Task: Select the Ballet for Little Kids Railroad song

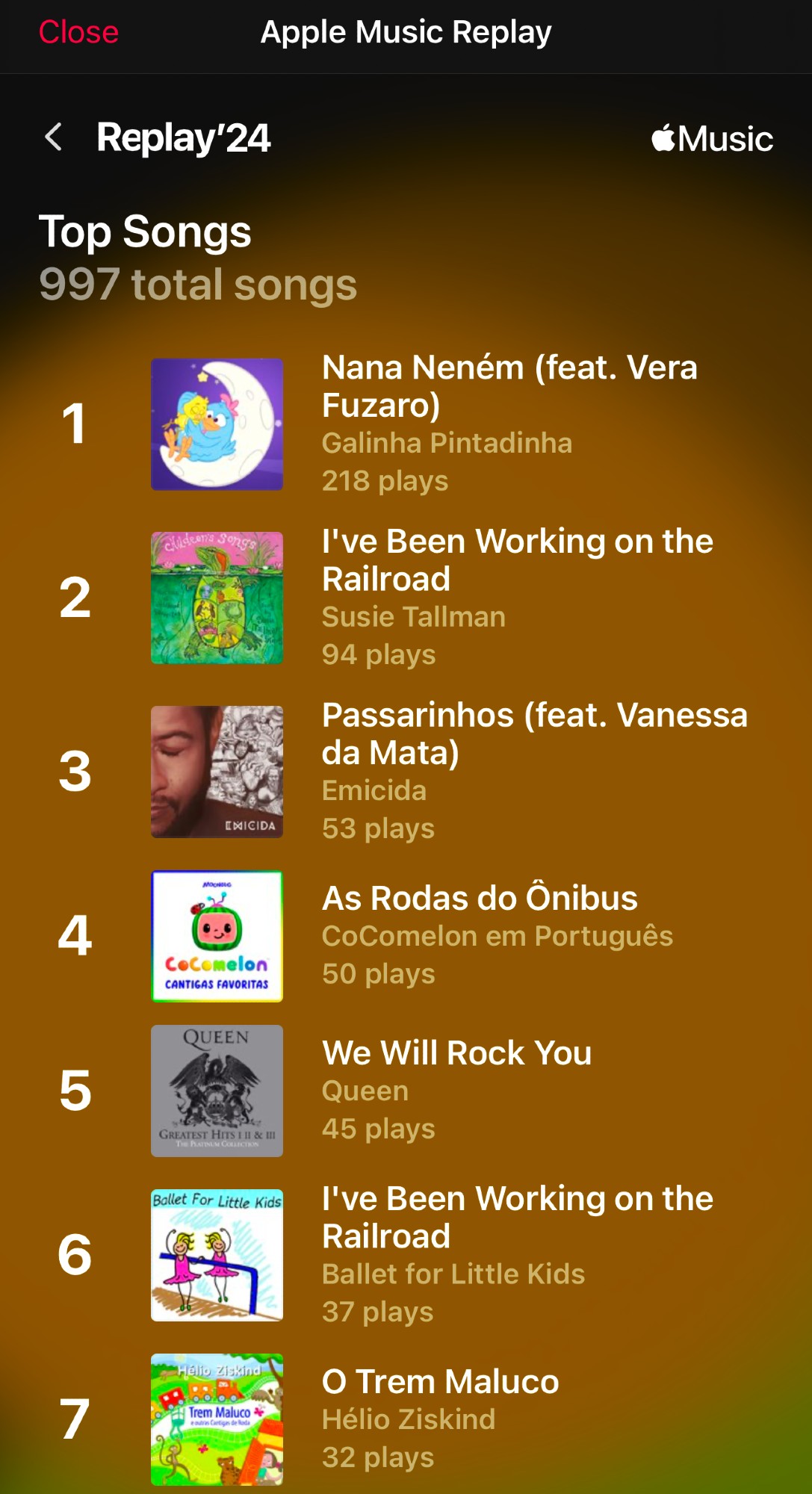Action: click(517, 1218)
